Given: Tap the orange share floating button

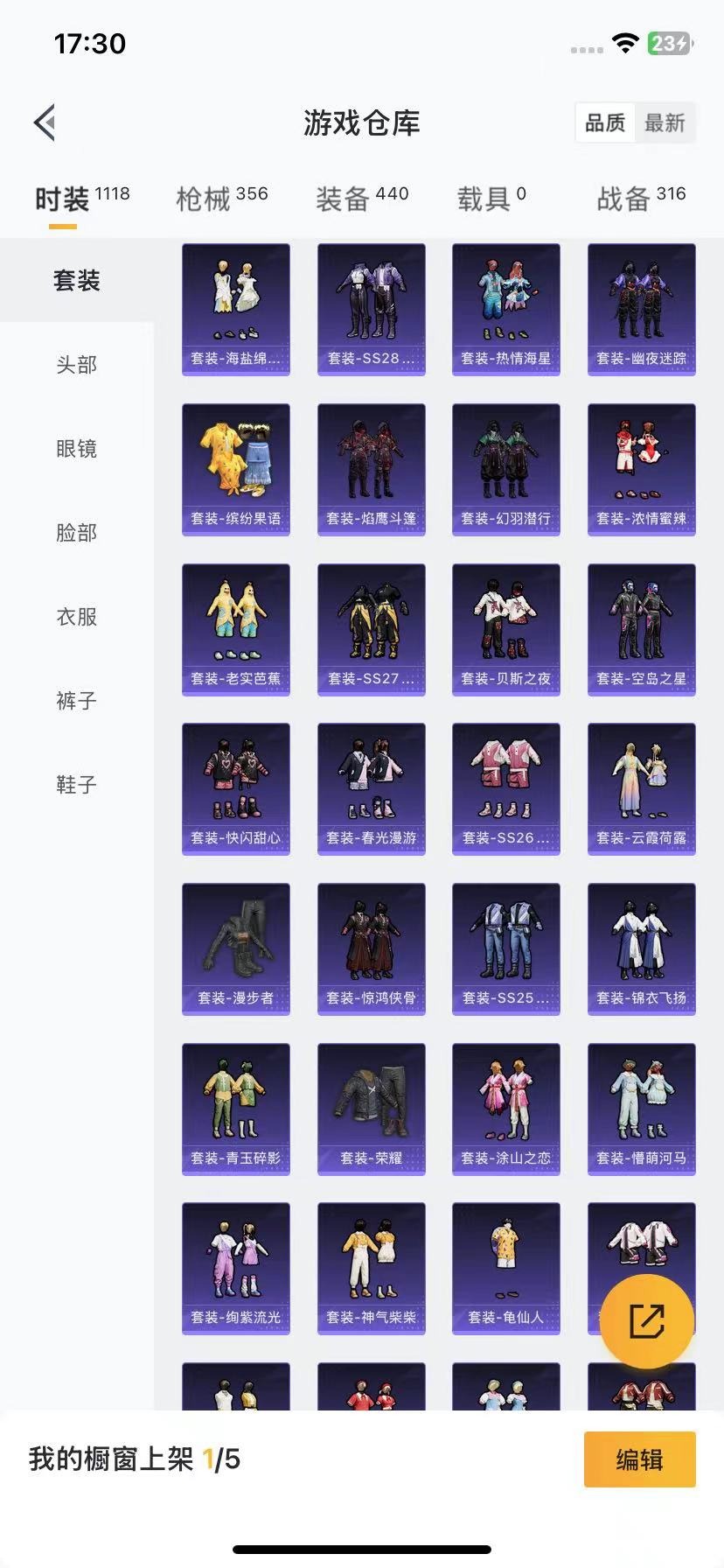Looking at the screenshot, I should (647, 1321).
